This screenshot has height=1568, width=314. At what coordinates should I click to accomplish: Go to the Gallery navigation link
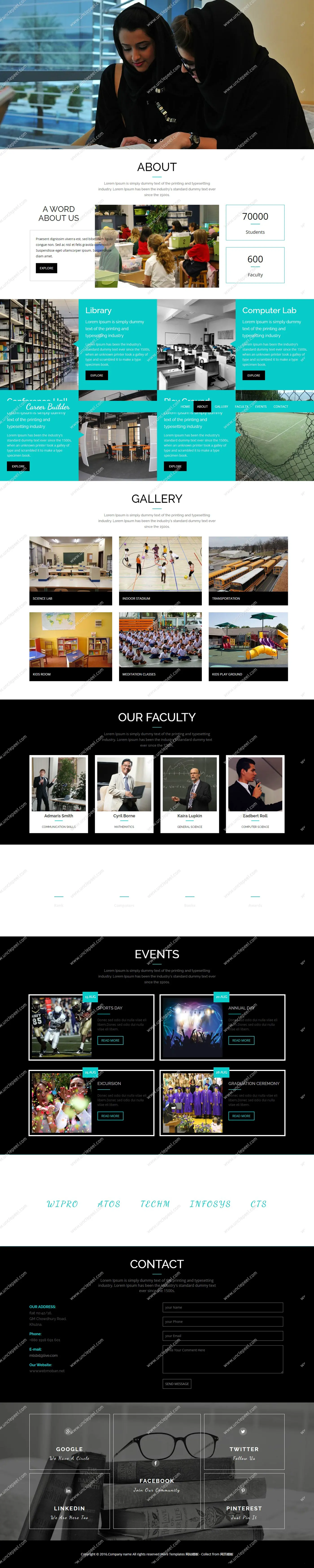(221, 406)
